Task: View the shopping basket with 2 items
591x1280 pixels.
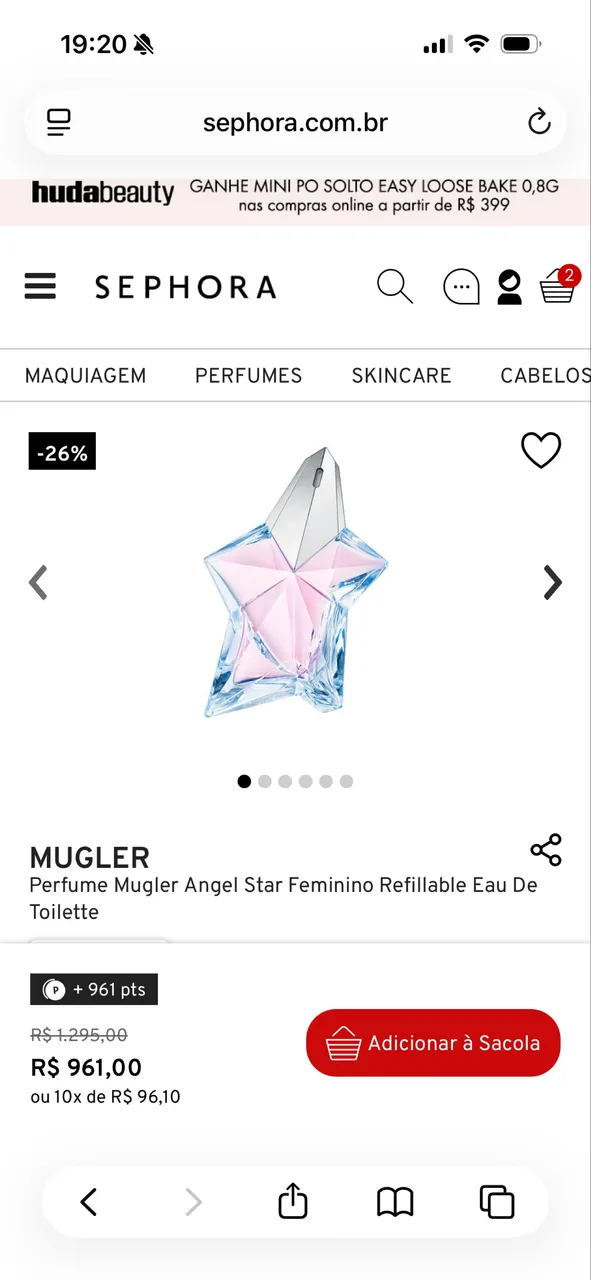Action: (x=559, y=285)
